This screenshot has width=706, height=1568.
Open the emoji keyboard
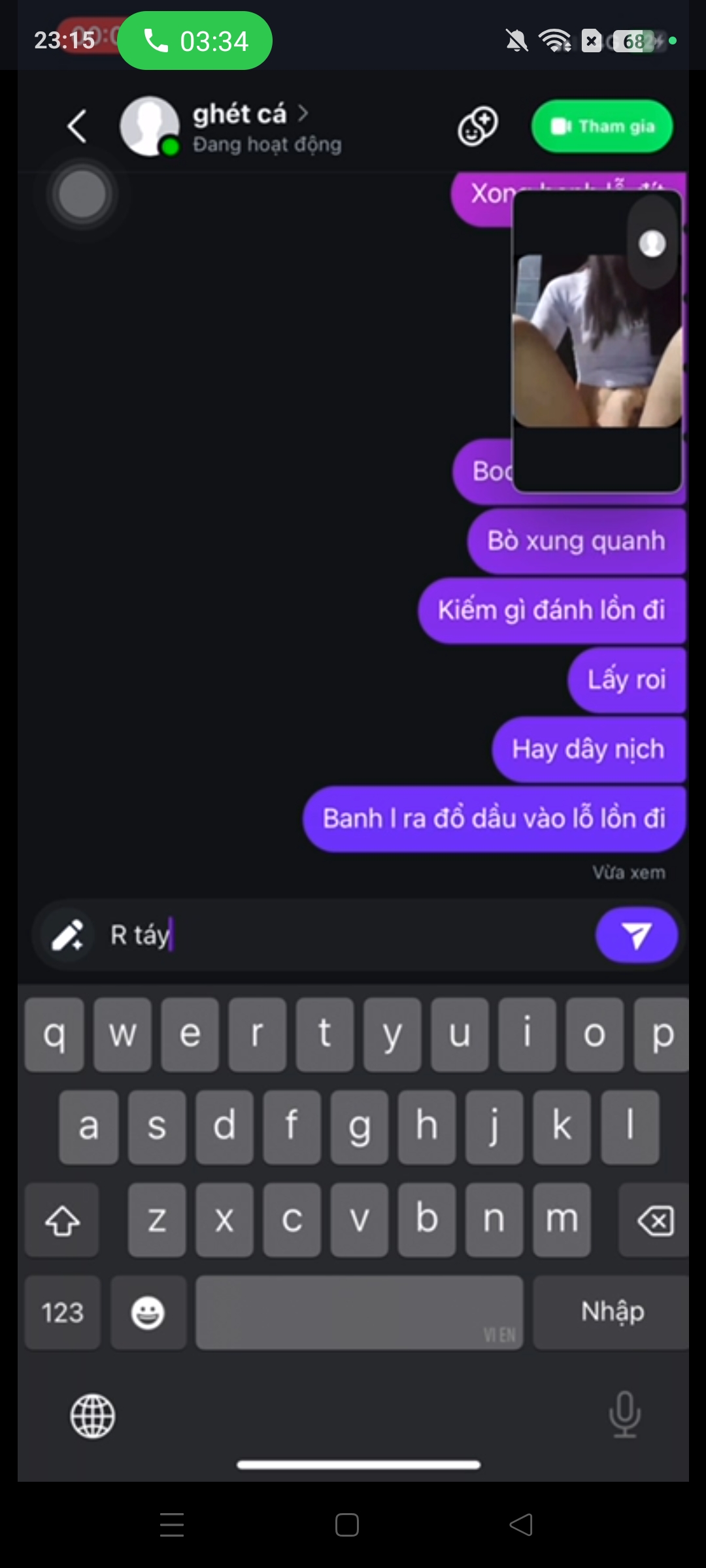point(148,1313)
